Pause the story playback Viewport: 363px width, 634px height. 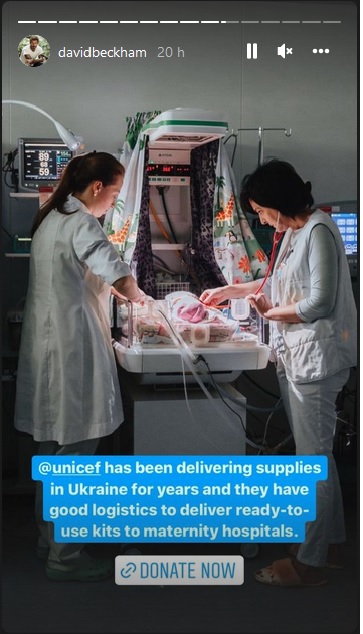[x=252, y=51]
